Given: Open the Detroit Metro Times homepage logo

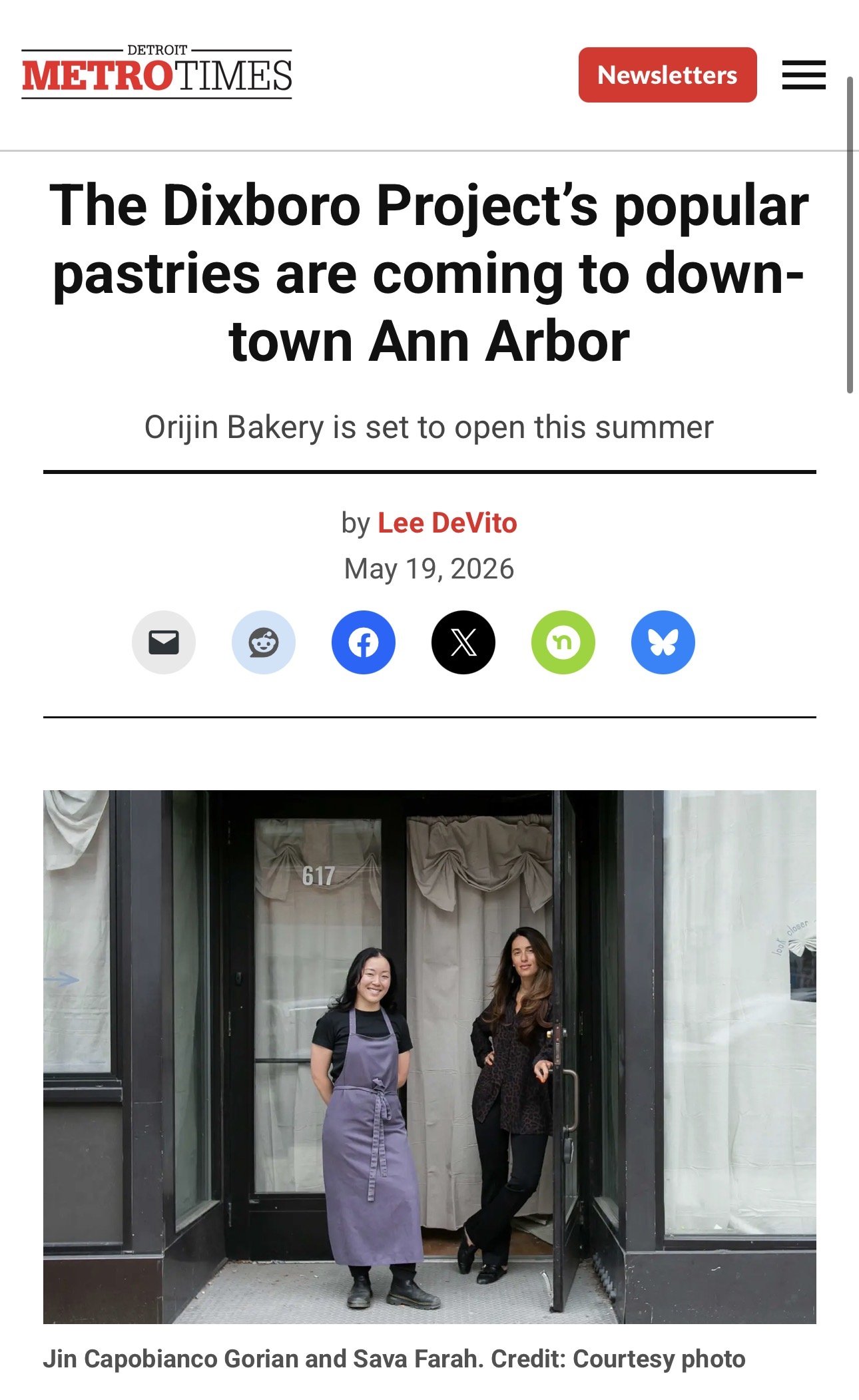Looking at the screenshot, I should (x=156, y=73).
